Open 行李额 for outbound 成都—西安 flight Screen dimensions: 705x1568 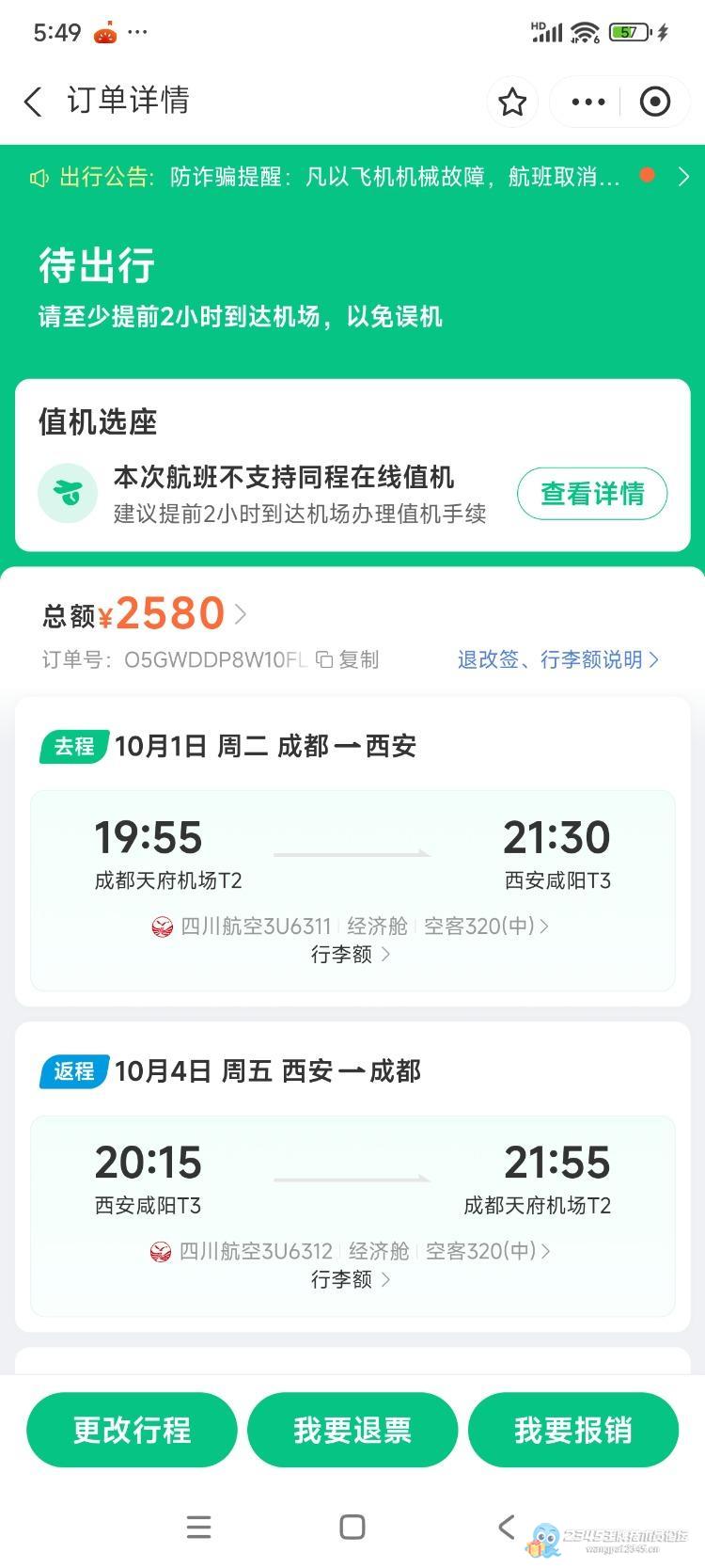(351, 955)
